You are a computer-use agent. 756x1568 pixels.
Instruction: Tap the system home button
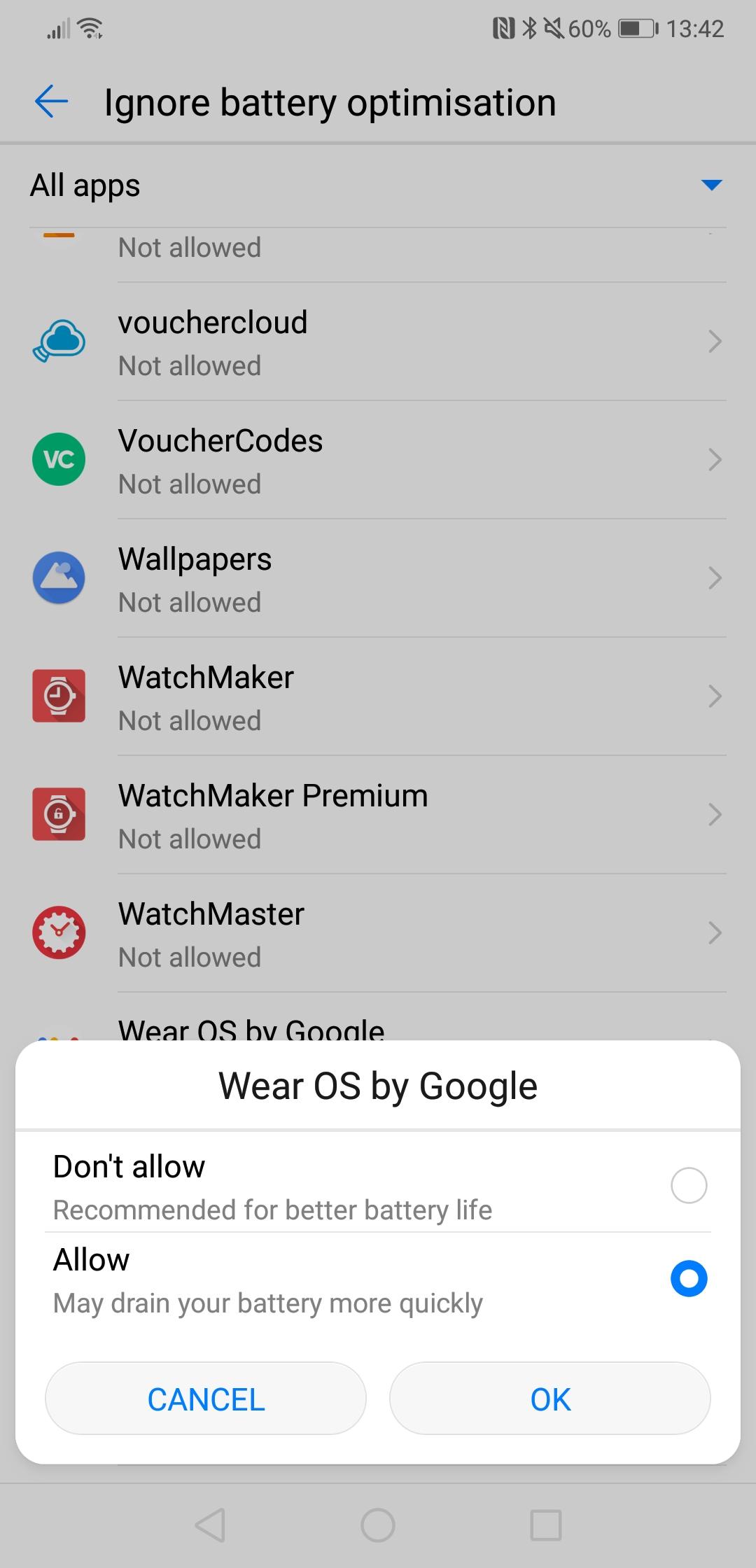[x=378, y=1525]
